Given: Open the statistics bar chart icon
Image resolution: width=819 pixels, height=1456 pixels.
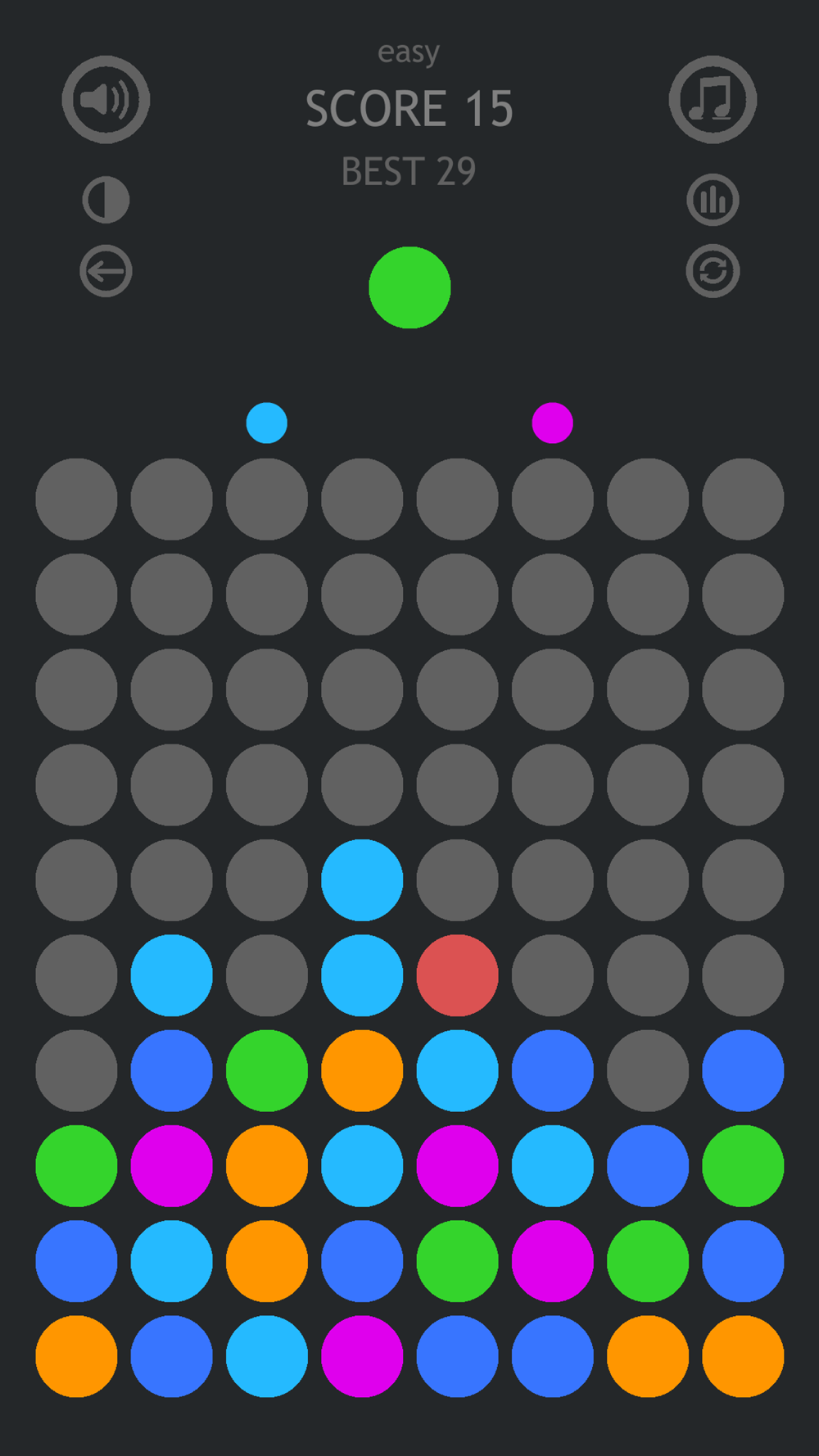Looking at the screenshot, I should coord(713,200).
